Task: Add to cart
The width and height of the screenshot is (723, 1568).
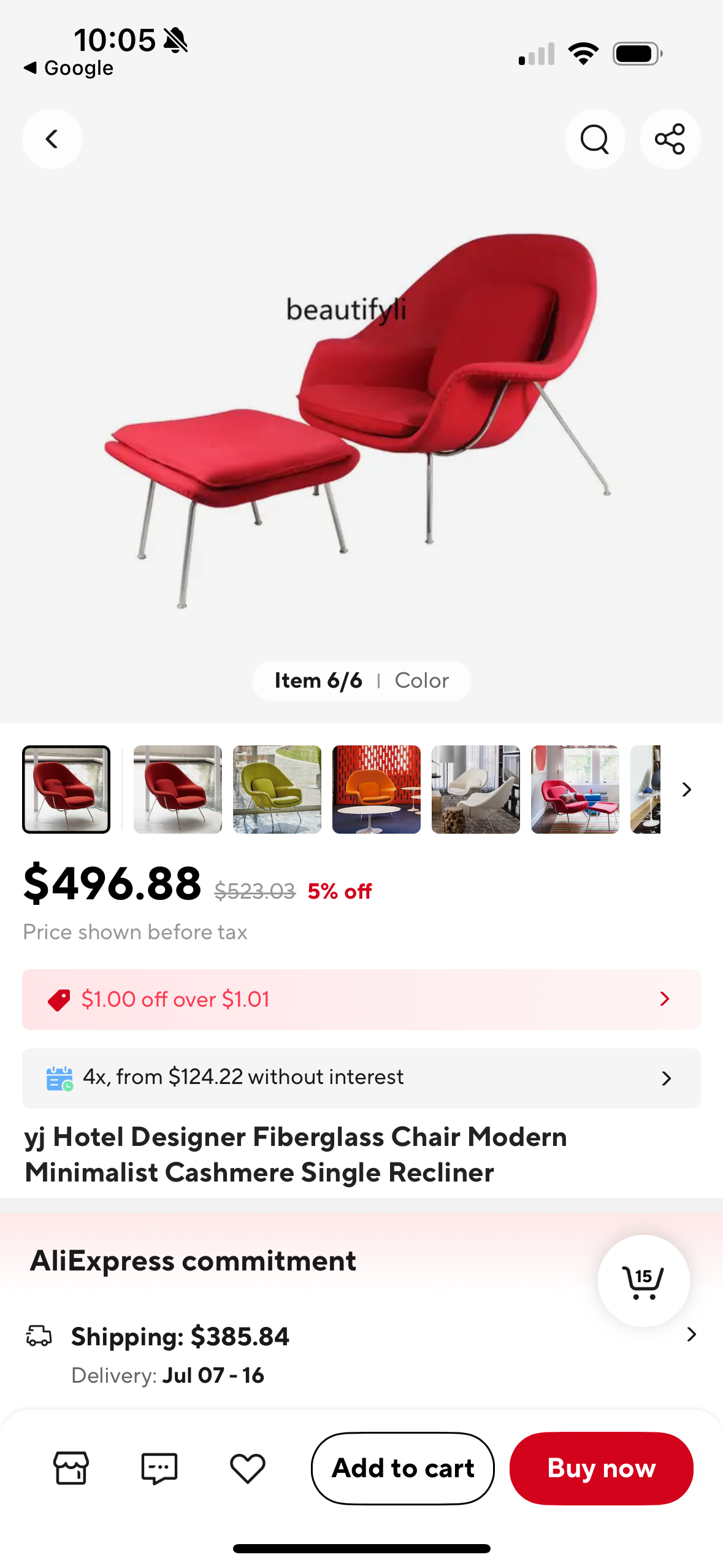Action: pos(403,1468)
